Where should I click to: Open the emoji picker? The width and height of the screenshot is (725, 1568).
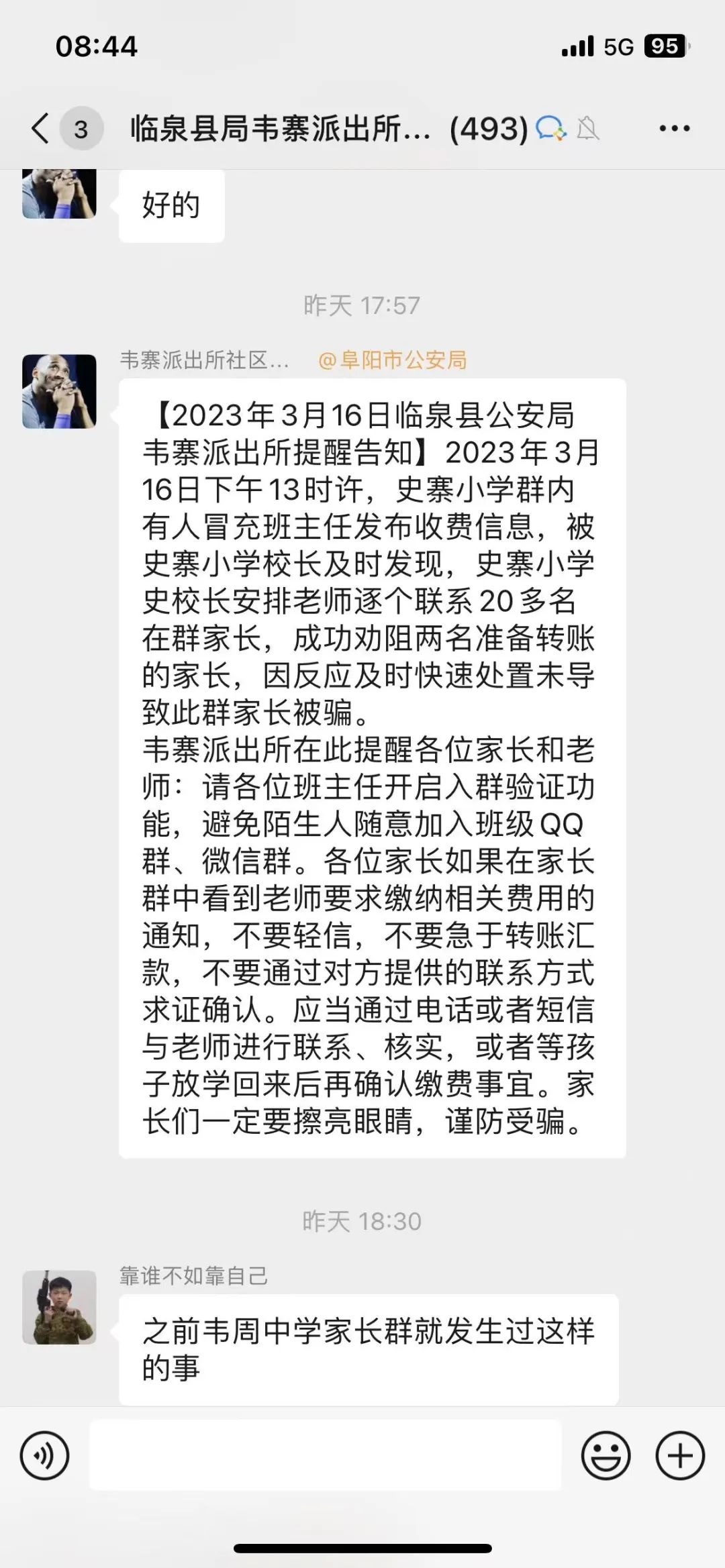pos(606,1455)
